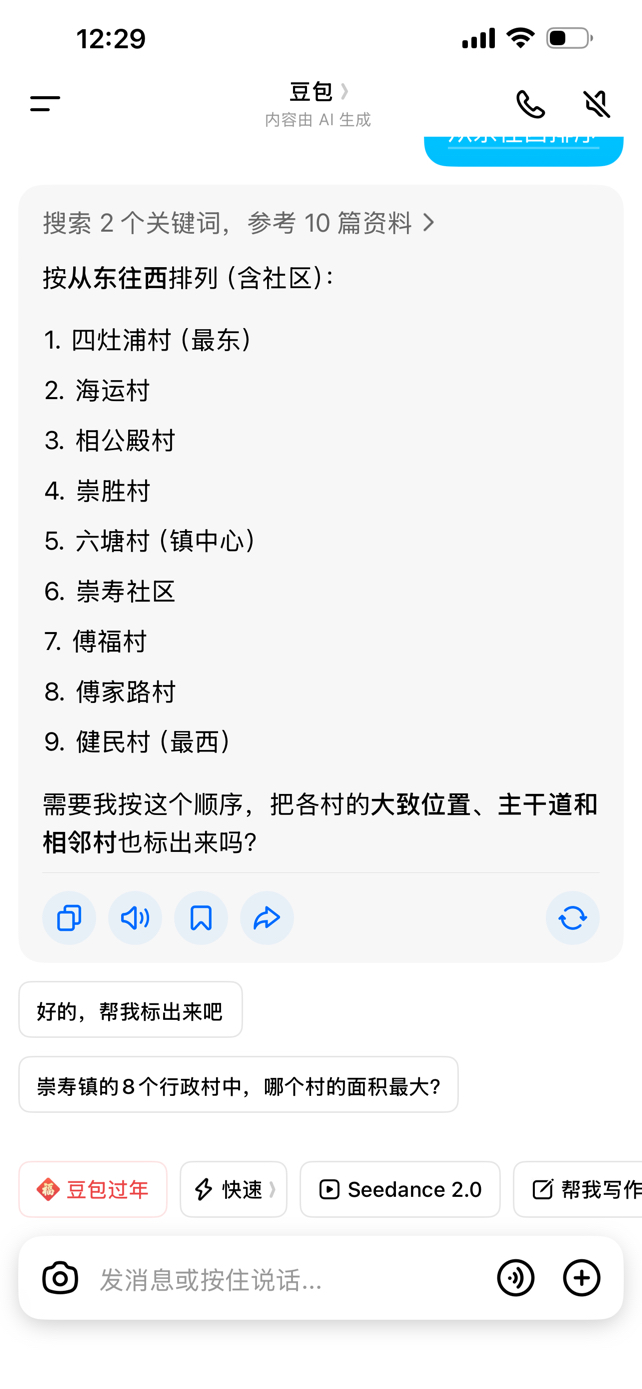Select the Seedance 2.0 chip
The width and height of the screenshot is (642, 1389).
pos(400,1190)
